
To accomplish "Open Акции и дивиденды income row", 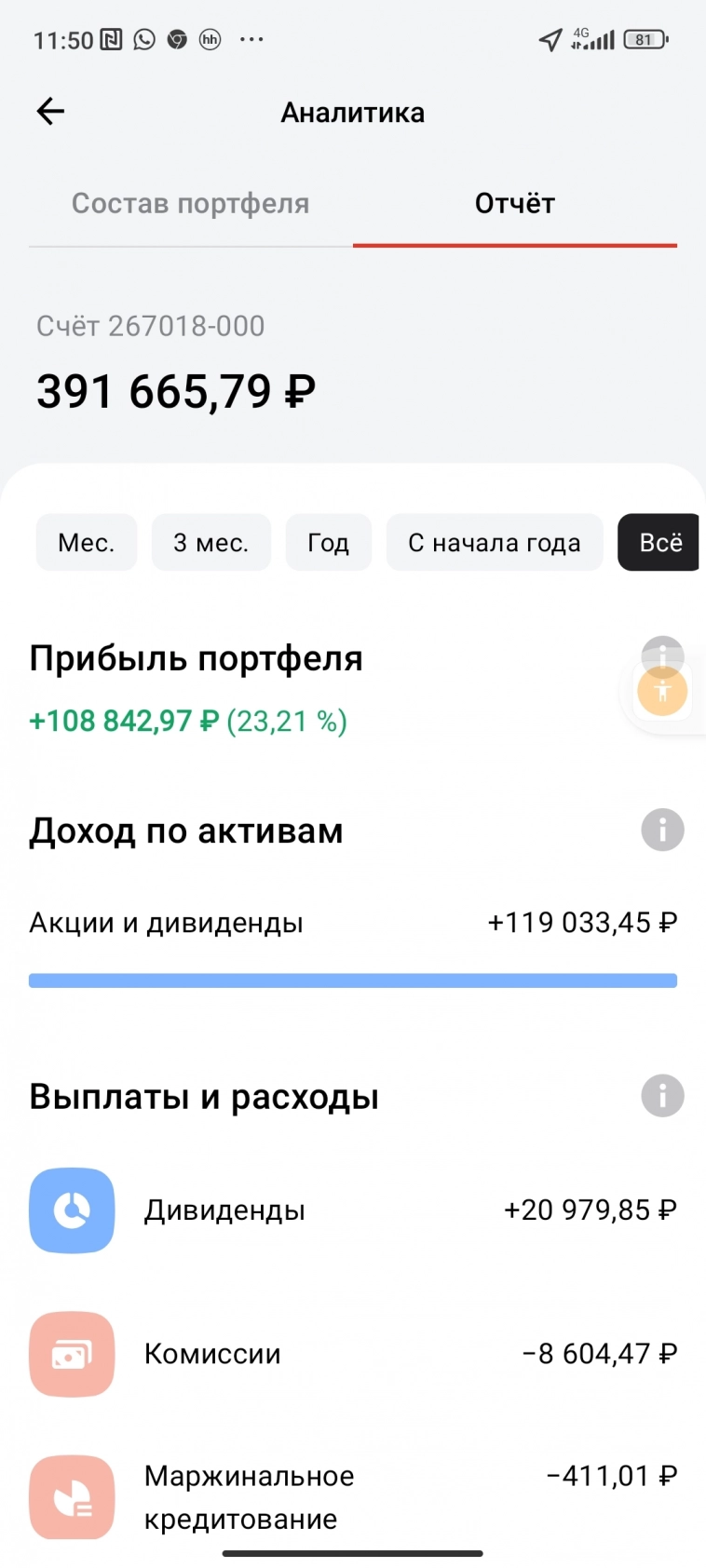I will pyautogui.click(x=352, y=923).
